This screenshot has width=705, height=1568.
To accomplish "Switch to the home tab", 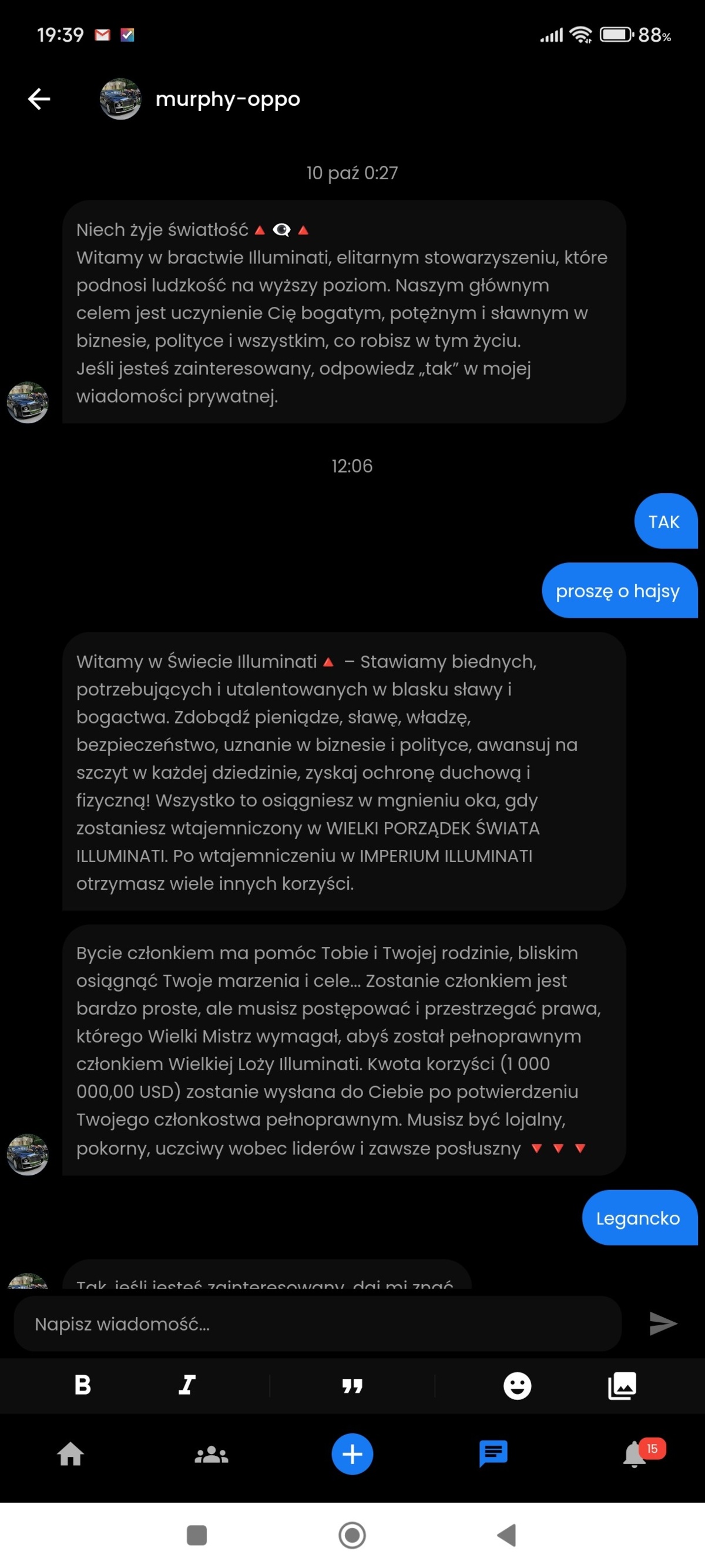I will click(x=70, y=1454).
